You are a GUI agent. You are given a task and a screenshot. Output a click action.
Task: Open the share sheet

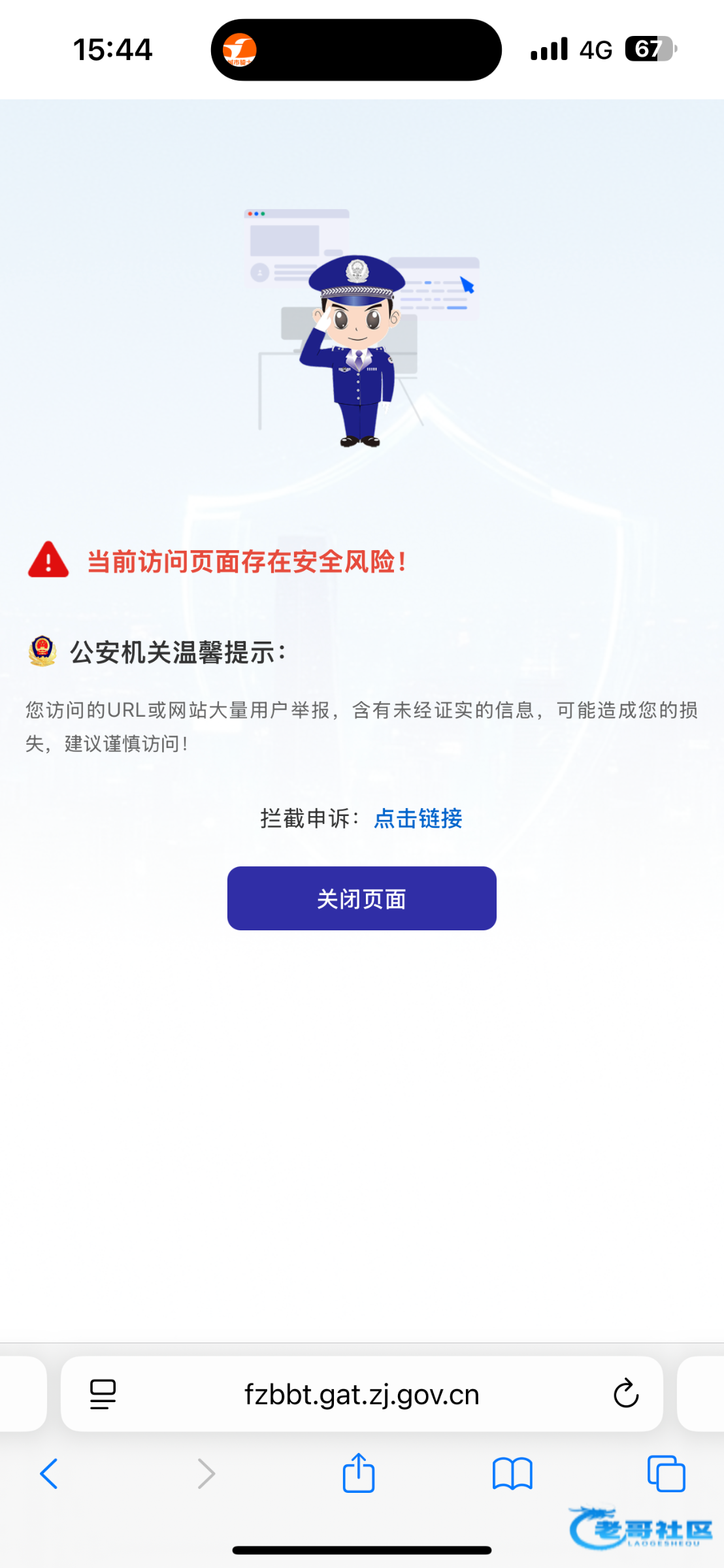click(x=359, y=1474)
